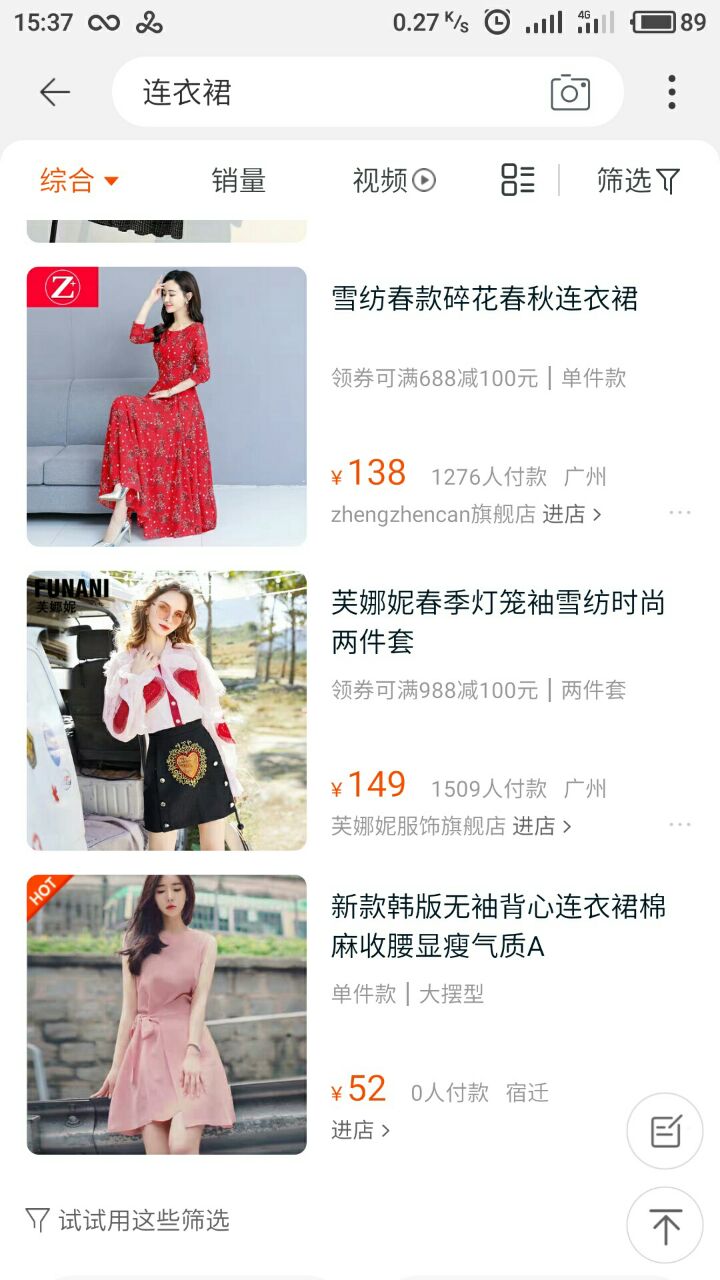720x1280 pixels.
Task: Open the 芙娜妮春季灯笼袖雪纺时尚两件套 product
Action: coord(497,621)
